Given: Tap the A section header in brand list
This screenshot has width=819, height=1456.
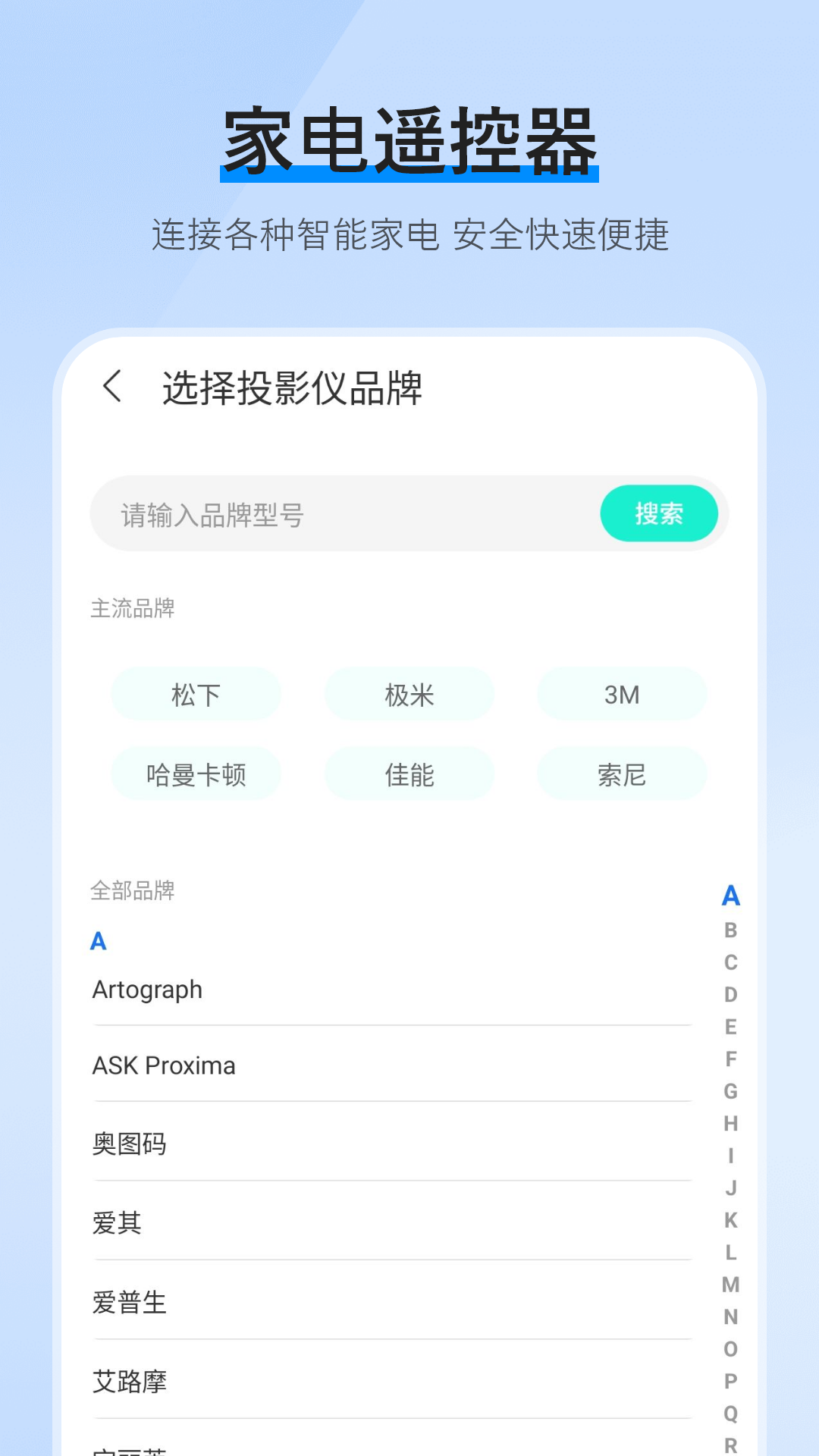Looking at the screenshot, I should click(x=97, y=940).
